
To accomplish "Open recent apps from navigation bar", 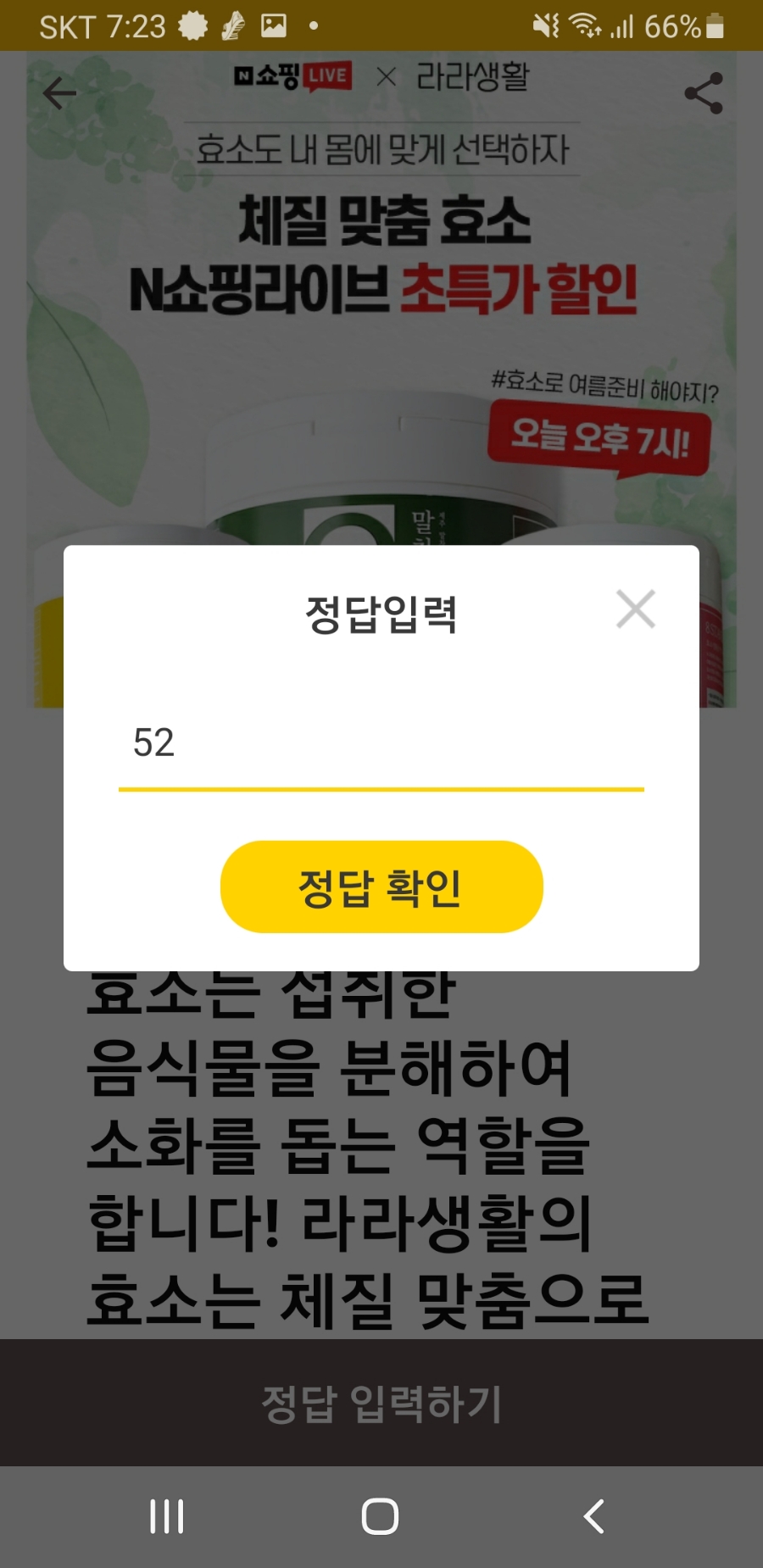I will [x=167, y=1516].
